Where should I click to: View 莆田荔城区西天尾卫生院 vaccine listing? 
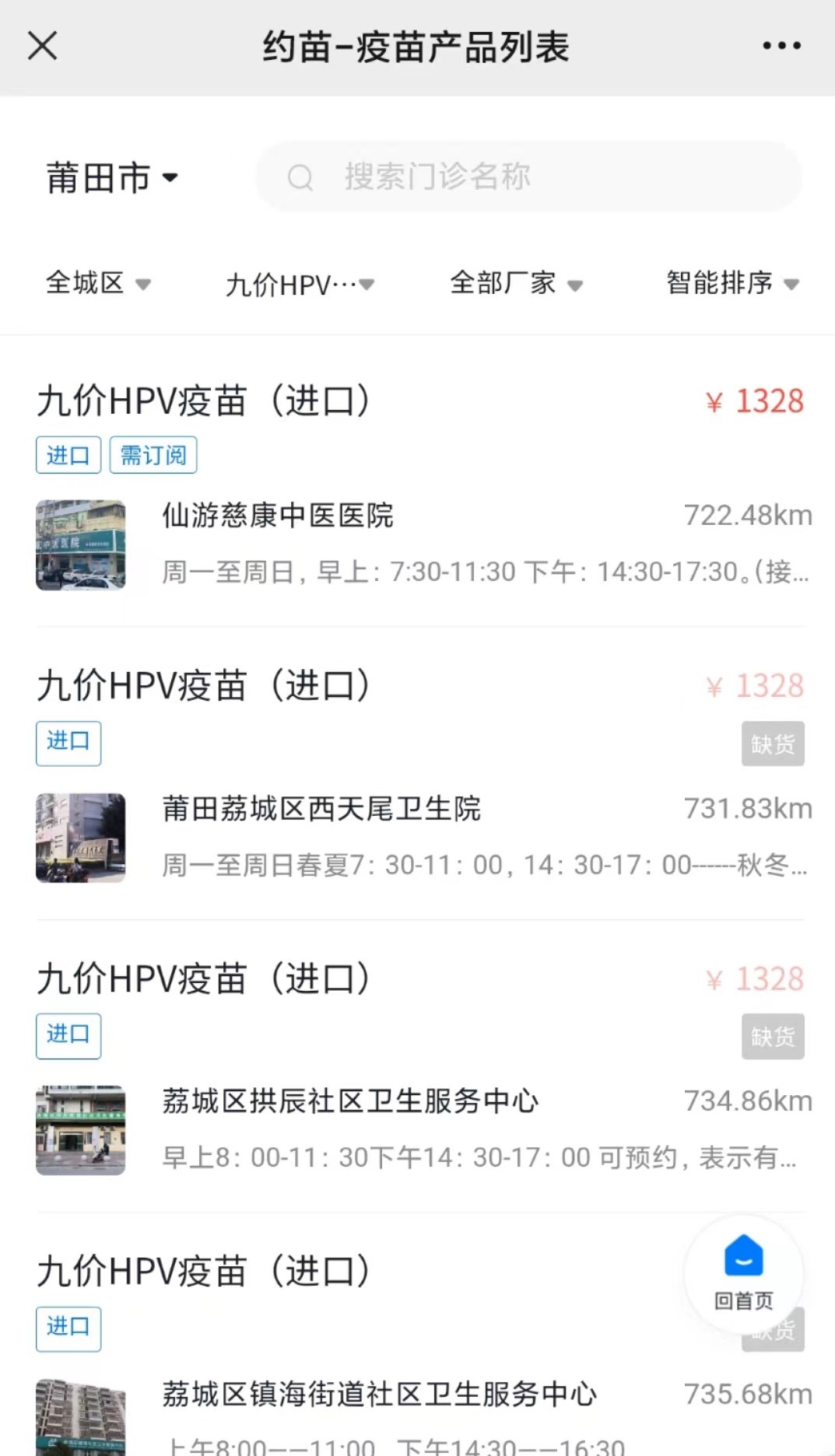tap(321, 809)
